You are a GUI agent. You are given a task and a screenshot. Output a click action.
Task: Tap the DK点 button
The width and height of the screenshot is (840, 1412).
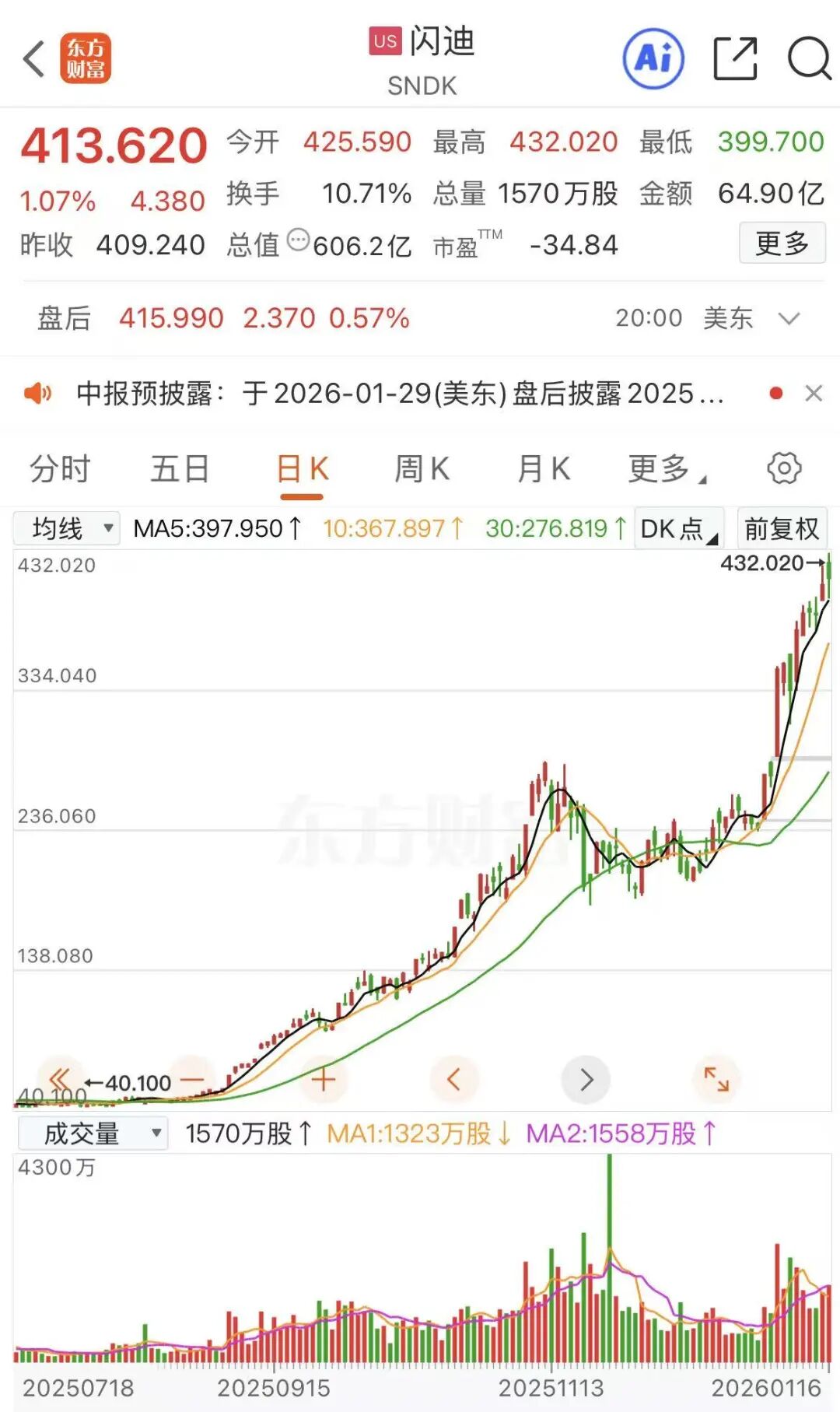point(678,529)
